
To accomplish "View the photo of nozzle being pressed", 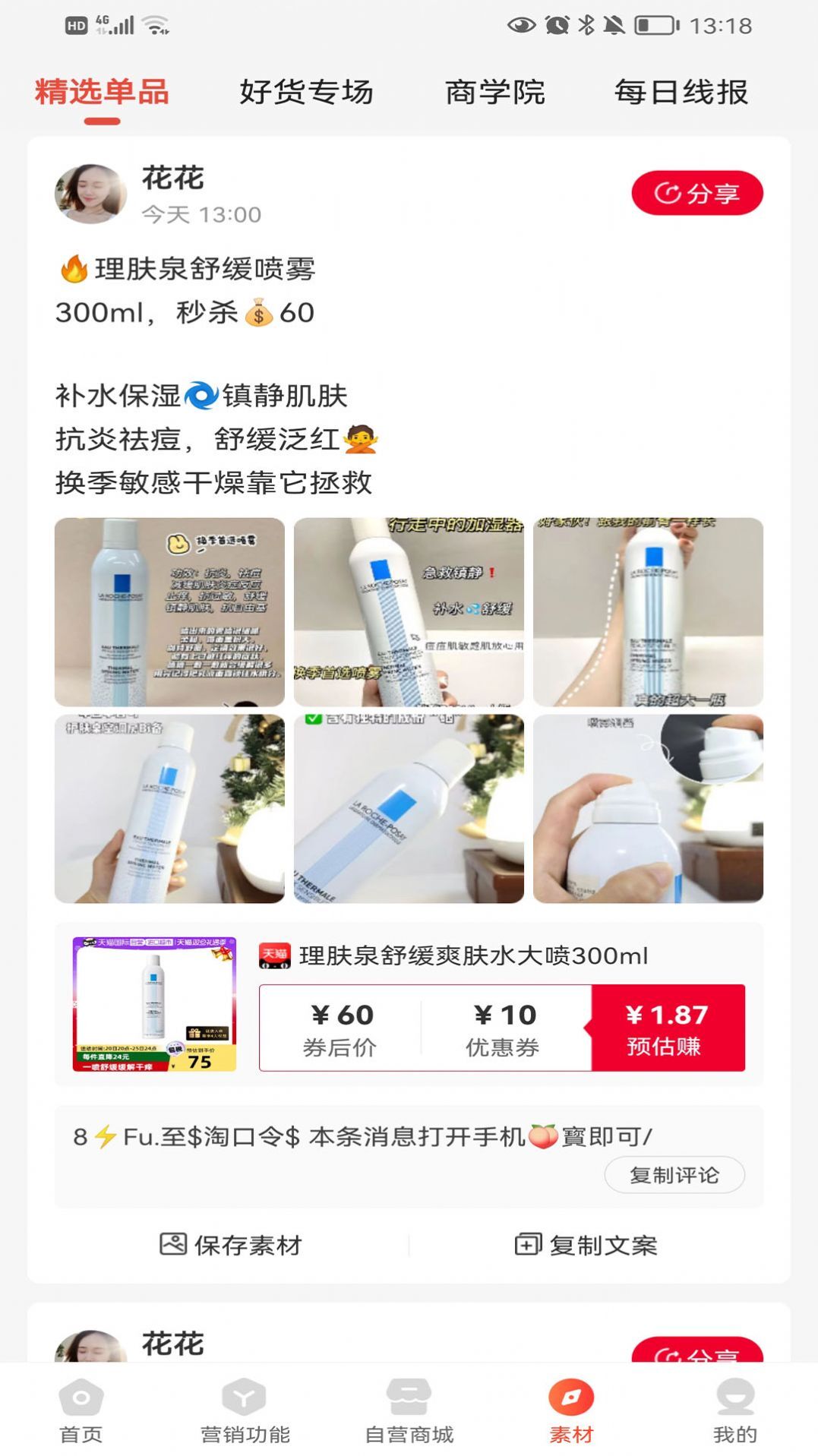I will point(648,809).
